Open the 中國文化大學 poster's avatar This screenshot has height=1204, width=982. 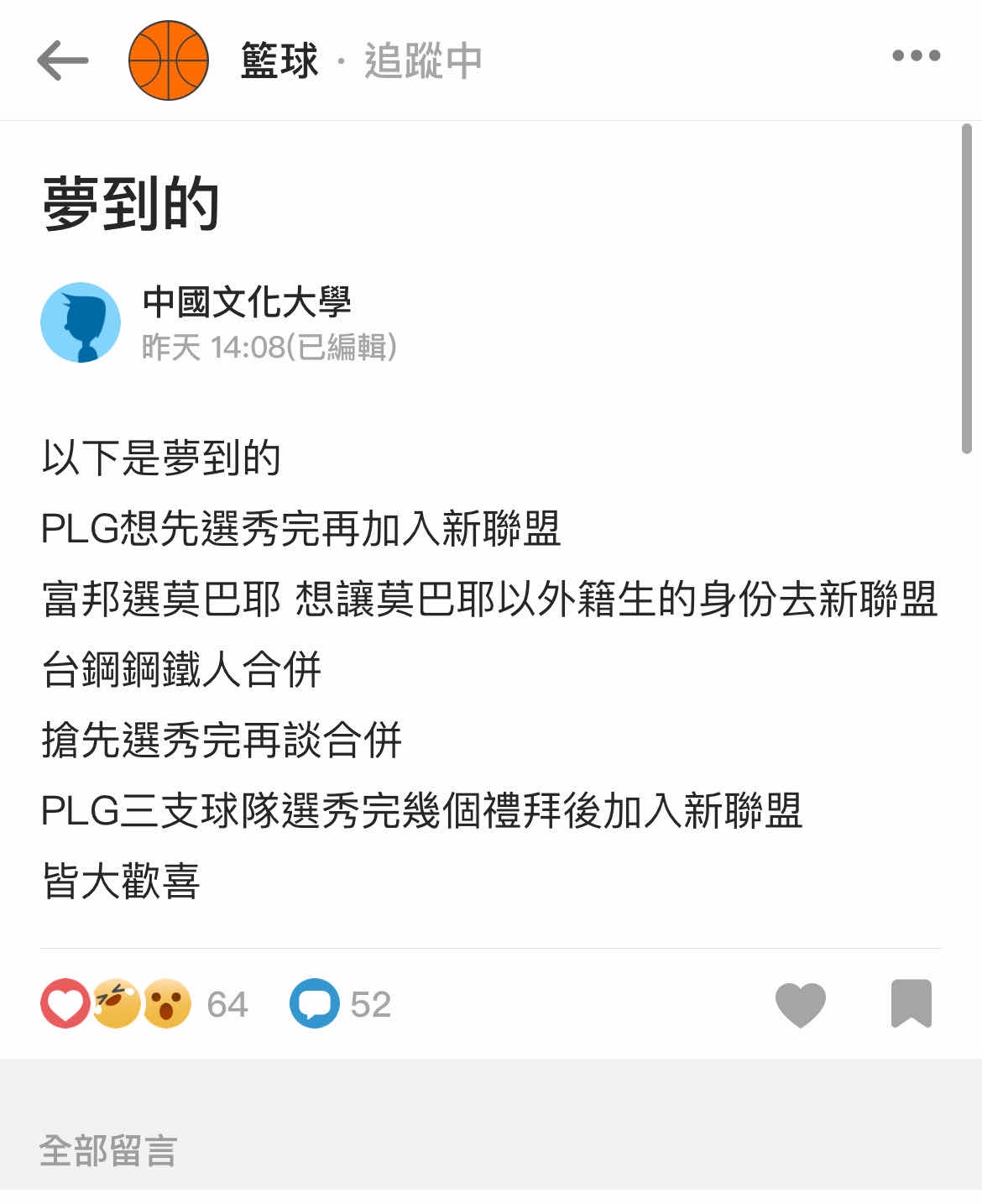81,322
